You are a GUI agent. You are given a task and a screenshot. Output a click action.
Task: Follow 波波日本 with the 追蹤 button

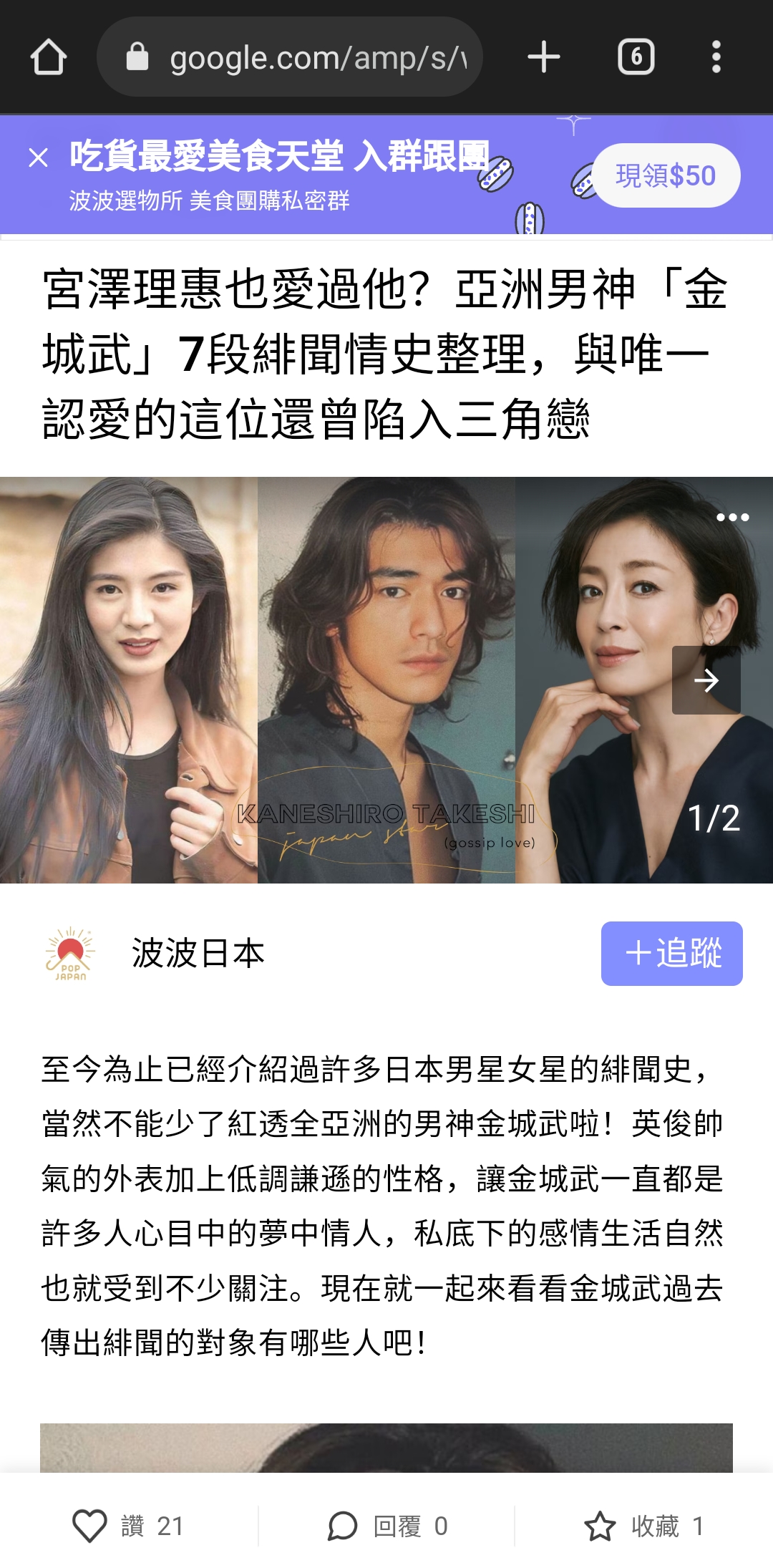672,954
